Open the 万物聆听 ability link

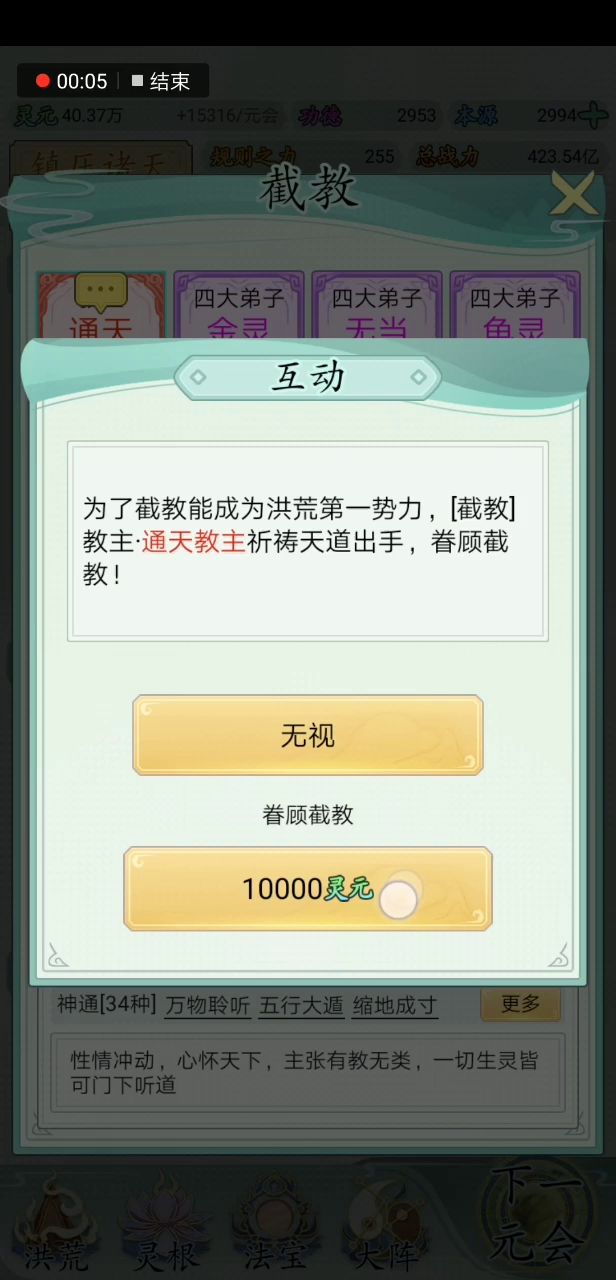208,1005
